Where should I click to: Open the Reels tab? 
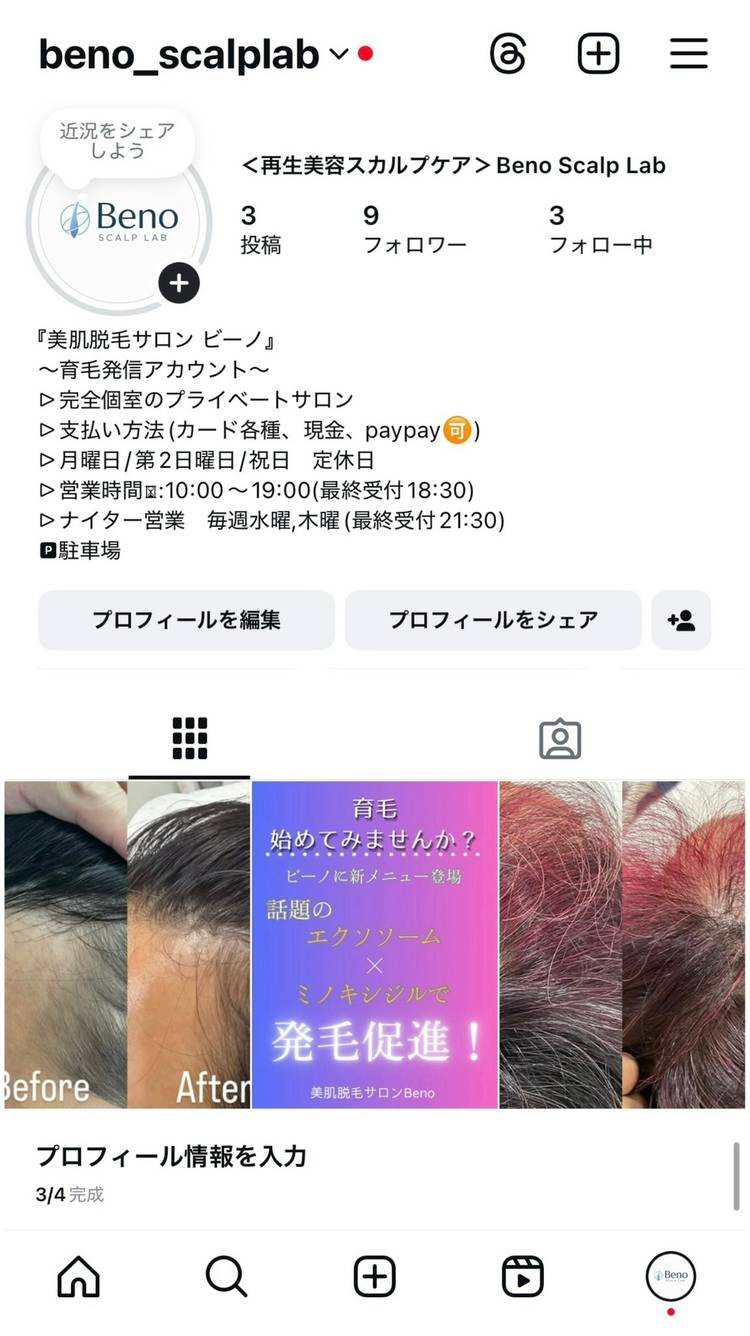(522, 1276)
